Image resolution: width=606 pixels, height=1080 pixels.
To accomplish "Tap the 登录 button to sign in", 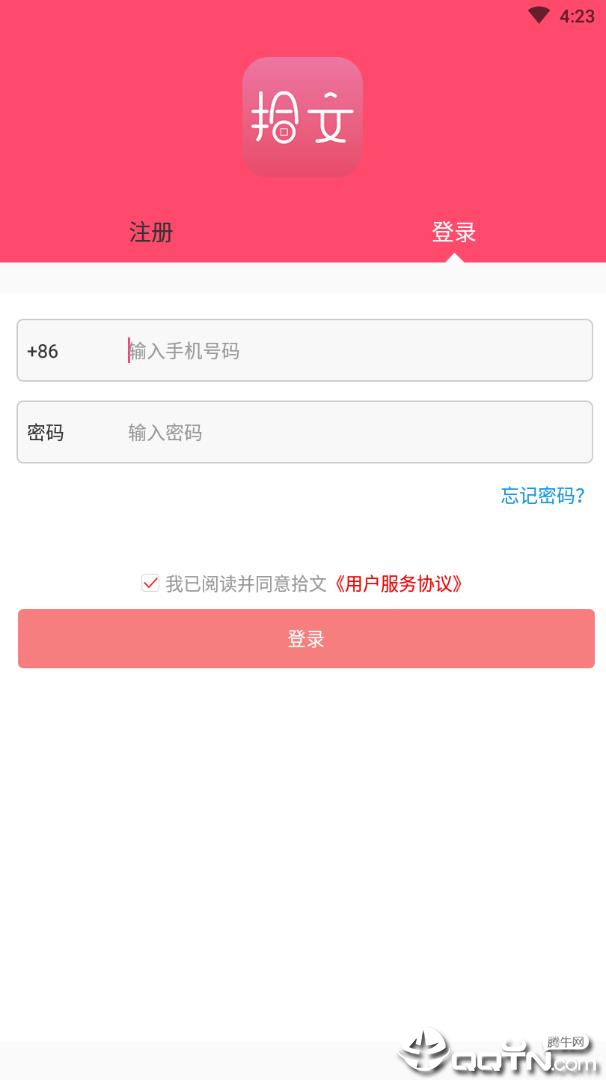I will (306, 639).
